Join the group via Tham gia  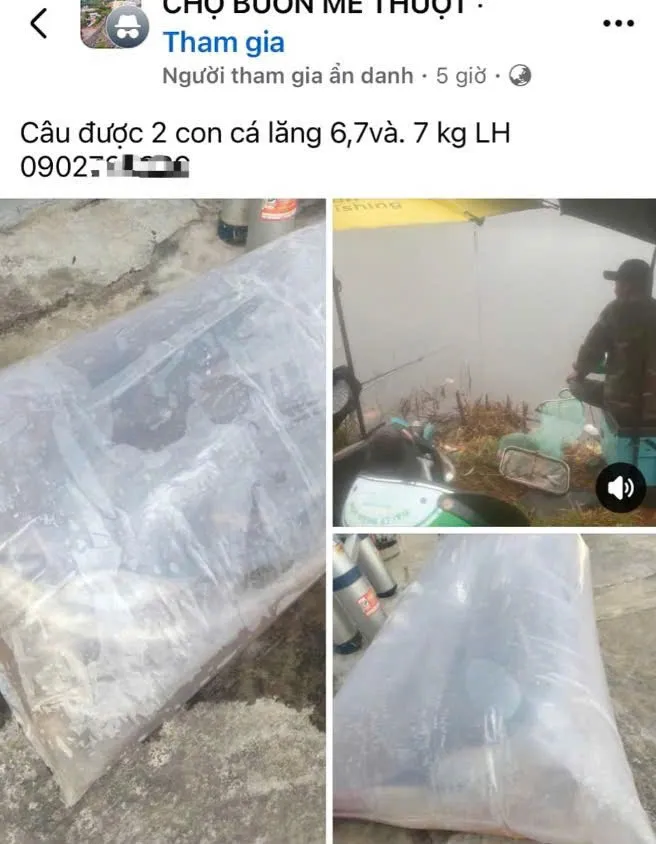click(x=223, y=42)
